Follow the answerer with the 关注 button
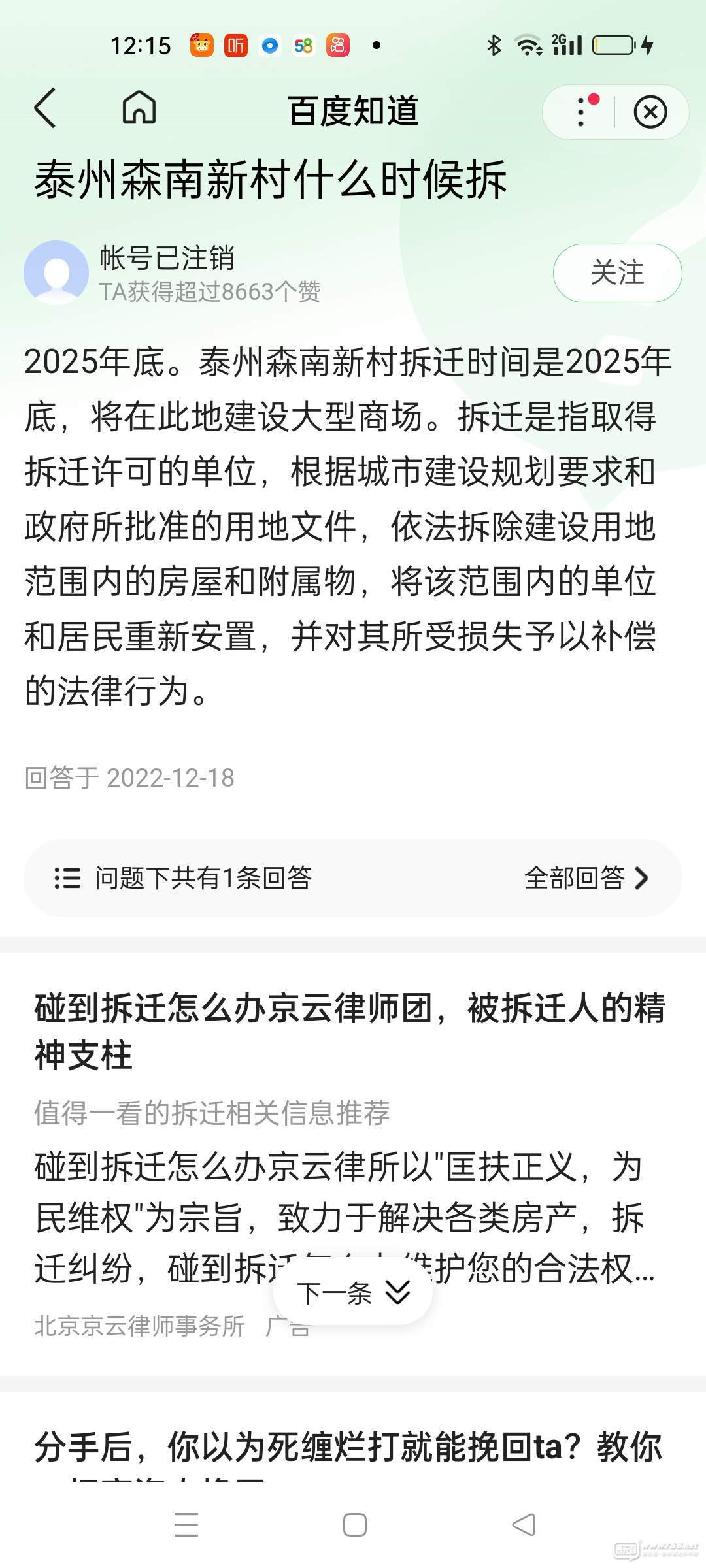706x1568 pixels. click(x=617, y=272)
